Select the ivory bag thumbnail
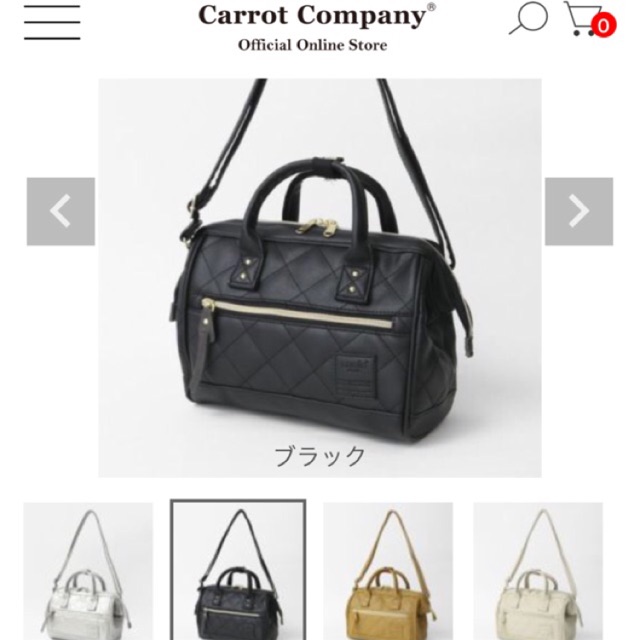The height and width of the screenshot is (640, 640). pyautogui.click(x=538, y=571)
